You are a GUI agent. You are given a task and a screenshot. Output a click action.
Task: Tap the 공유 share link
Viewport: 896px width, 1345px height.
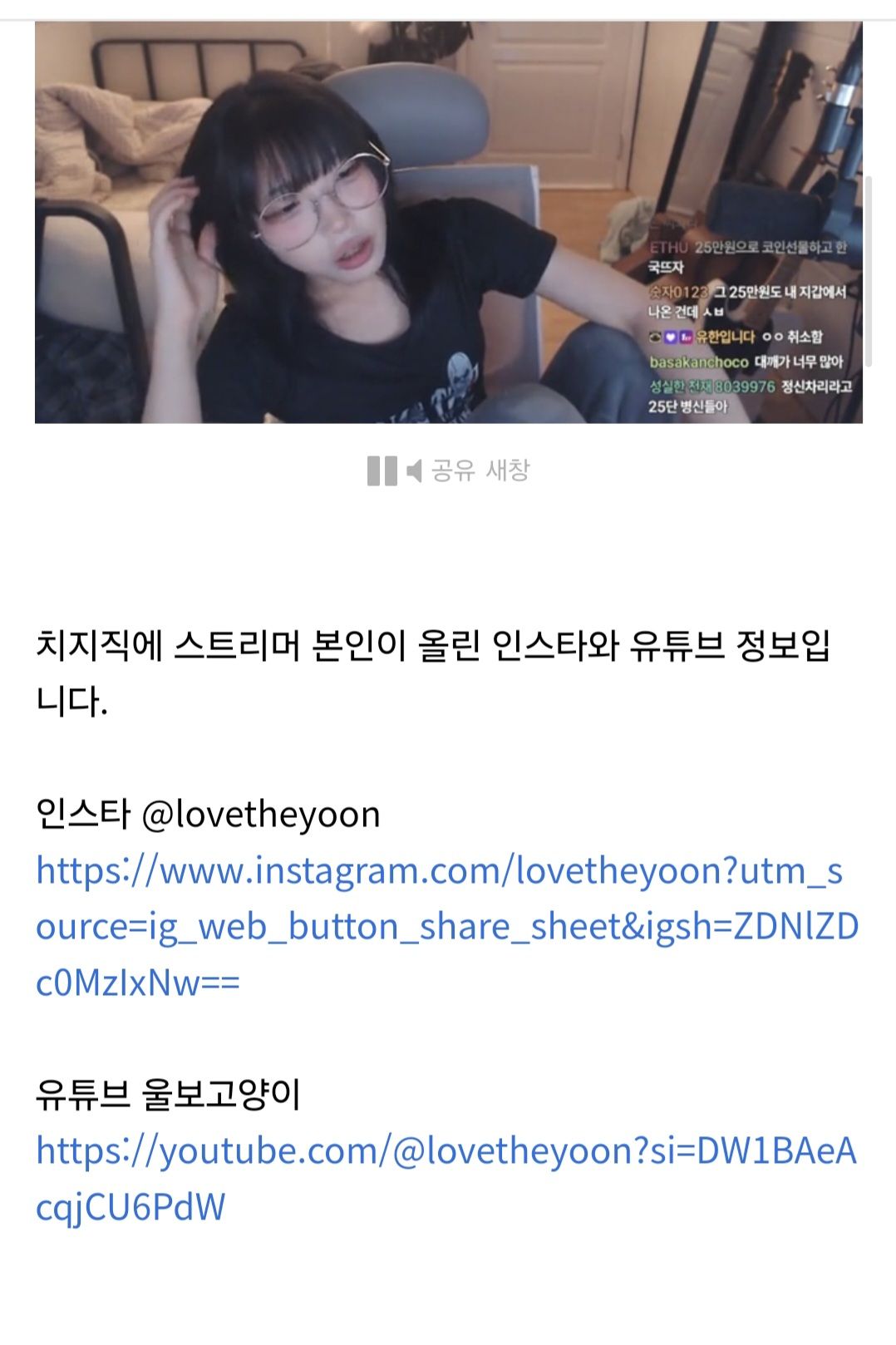[453, 471]
